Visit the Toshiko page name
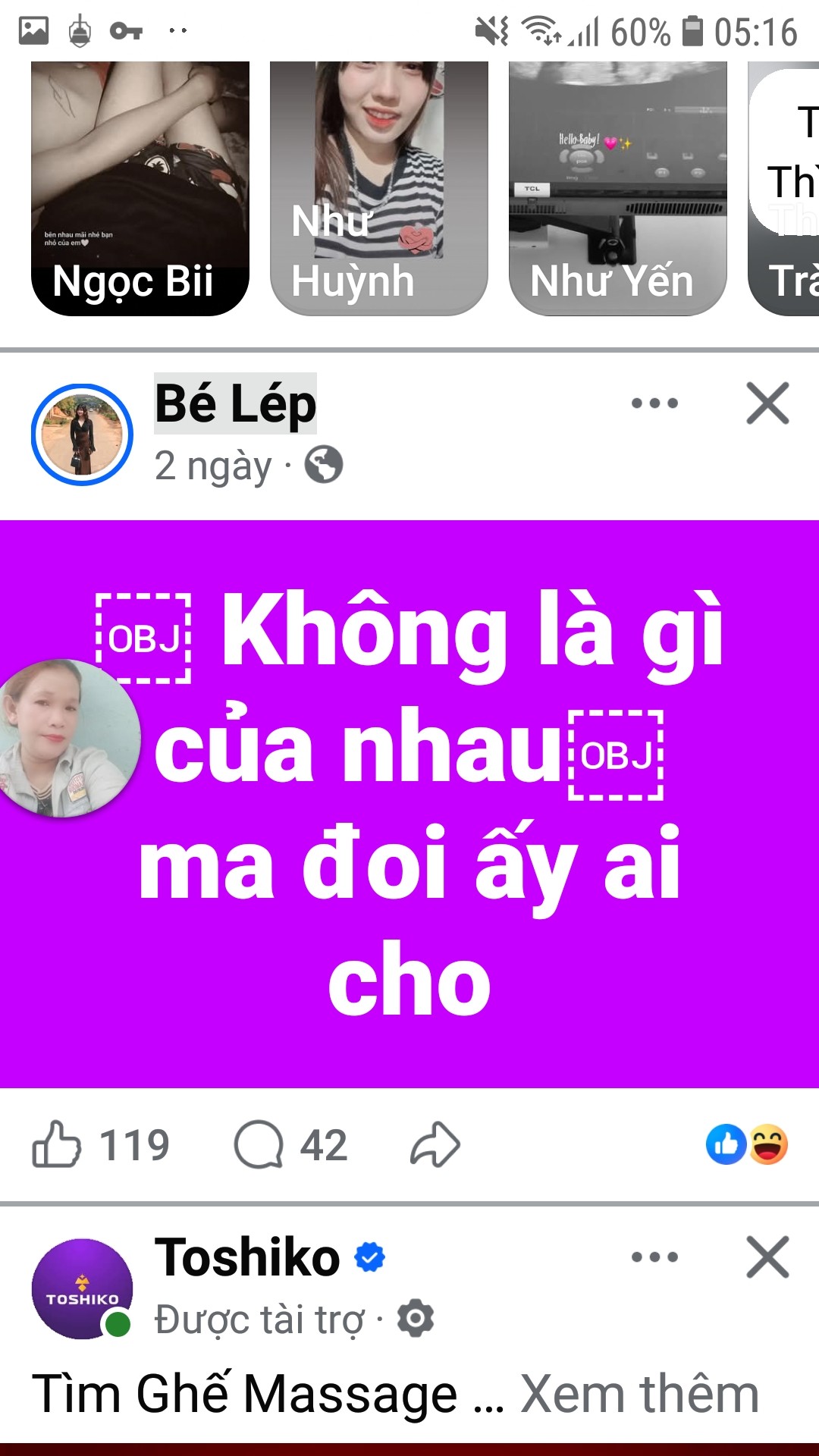The height and width of the screenshot is (1456, 819). click(x=247, y=1257)
